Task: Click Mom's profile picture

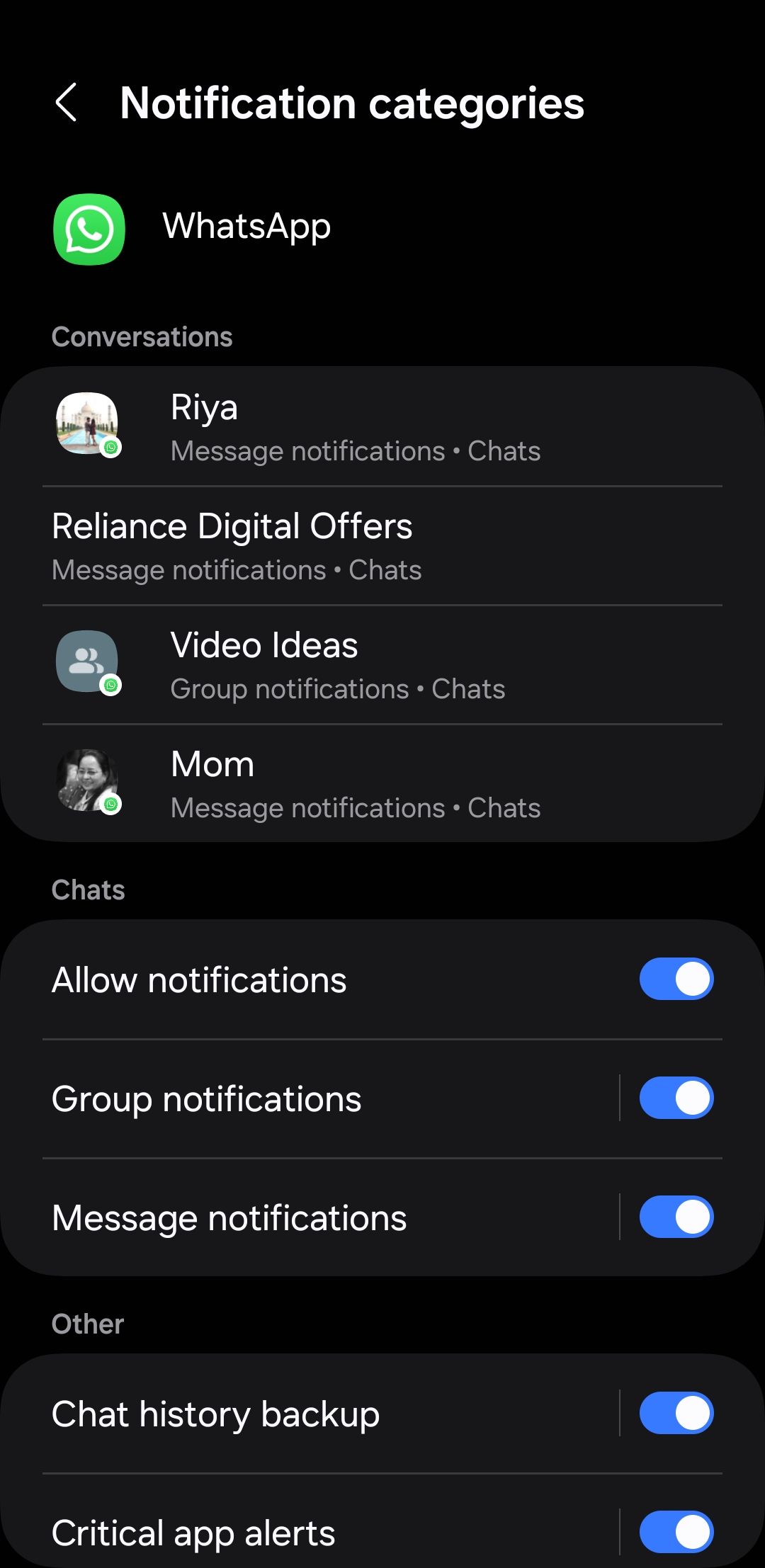Action: point(85,780)
